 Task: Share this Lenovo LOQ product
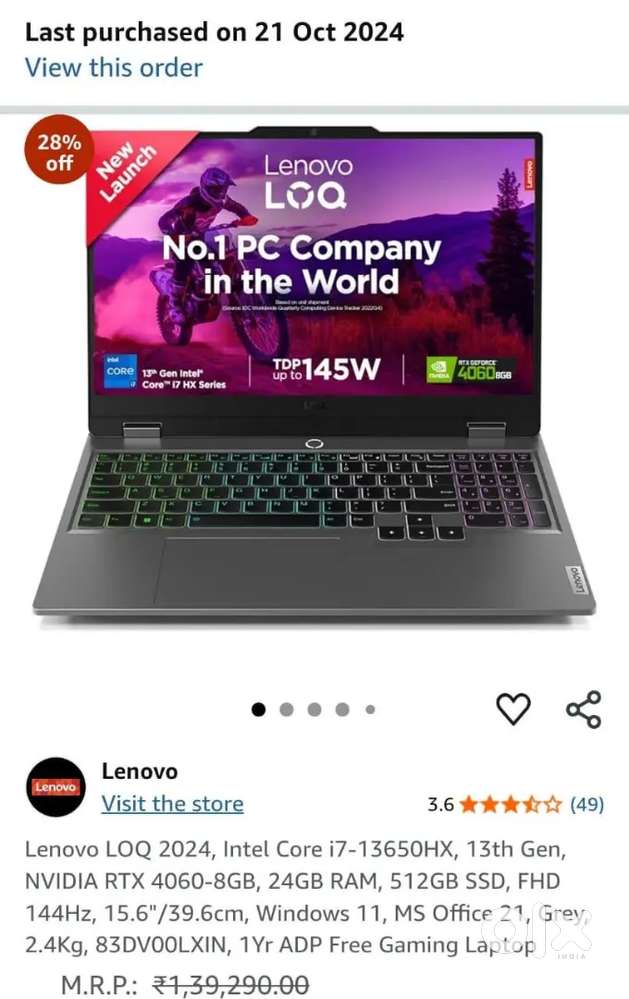pos(583,709)
